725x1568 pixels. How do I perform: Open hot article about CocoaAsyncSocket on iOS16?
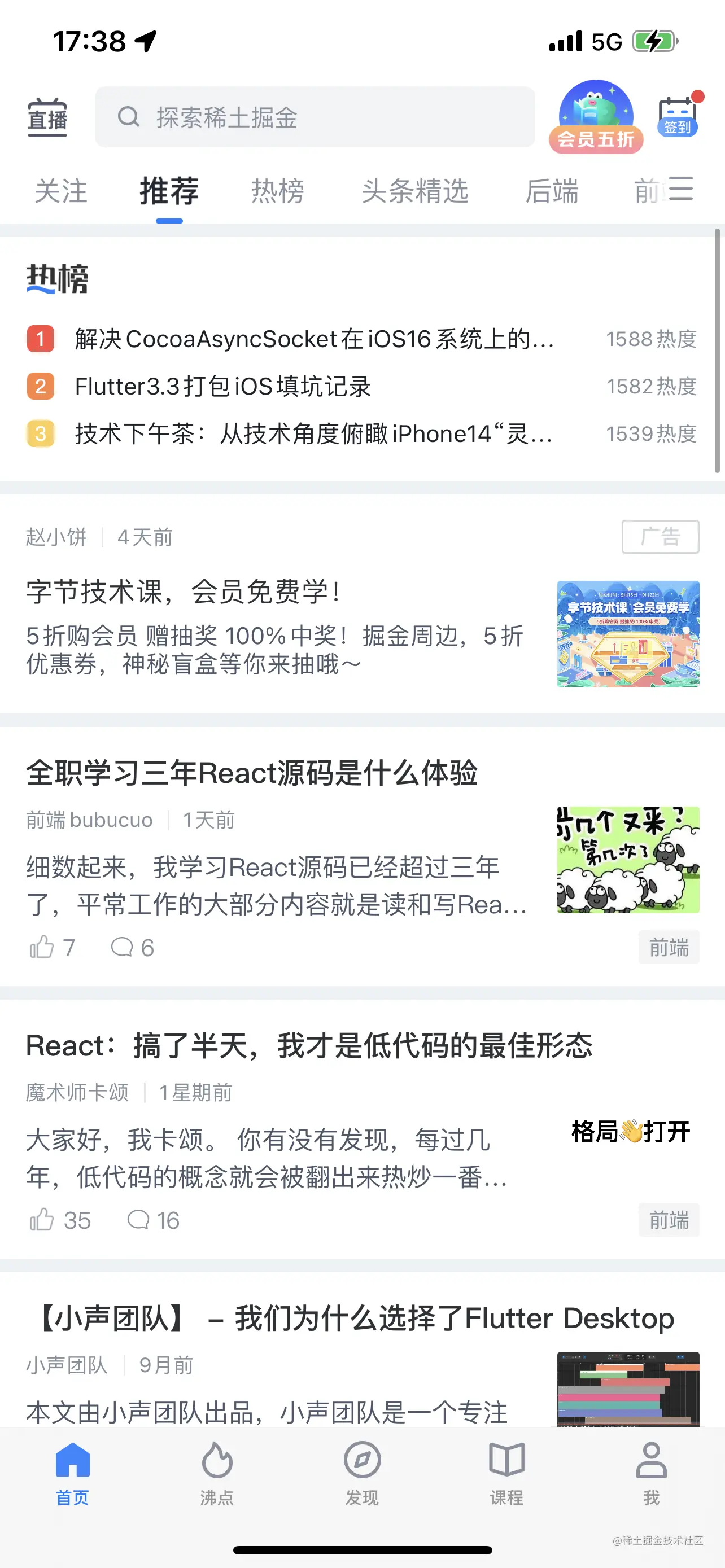(x=314, y=339)
